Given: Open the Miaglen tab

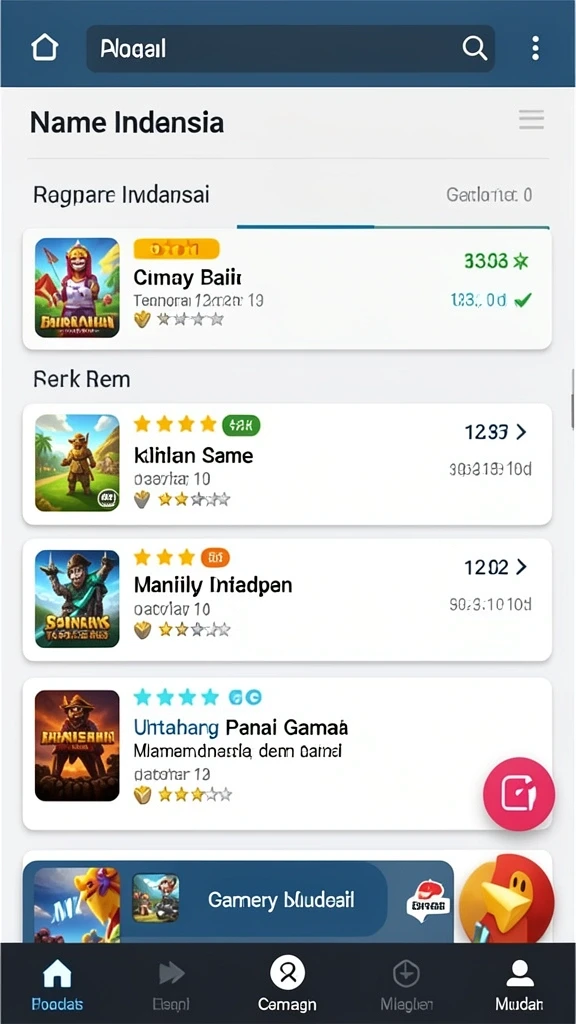Looking at the screenshot, I should 406,985.
